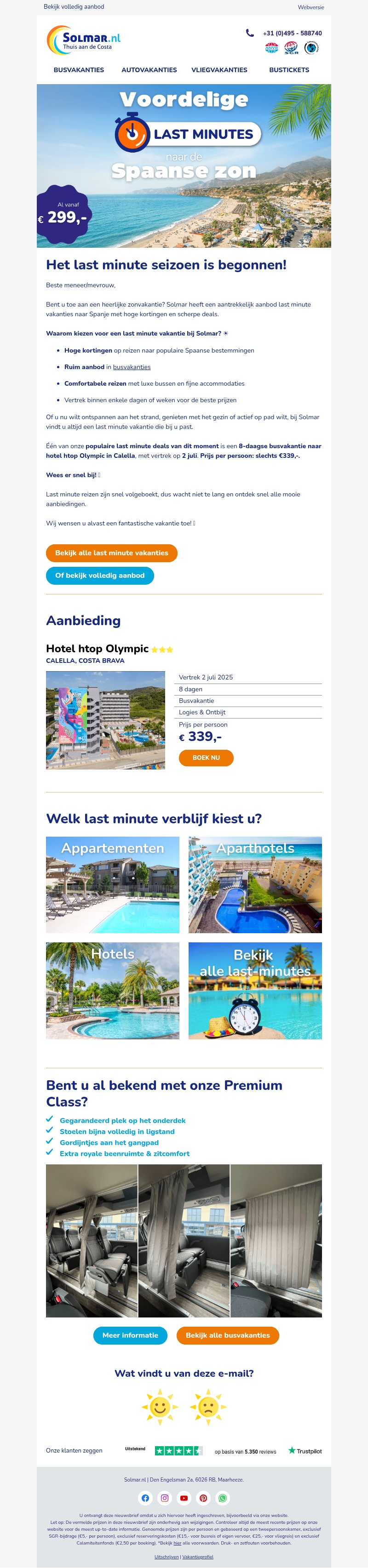This screenshot has width=368, height=1568.
Task: Open Bekijk alle last-minutes tile
Action: 255,990
